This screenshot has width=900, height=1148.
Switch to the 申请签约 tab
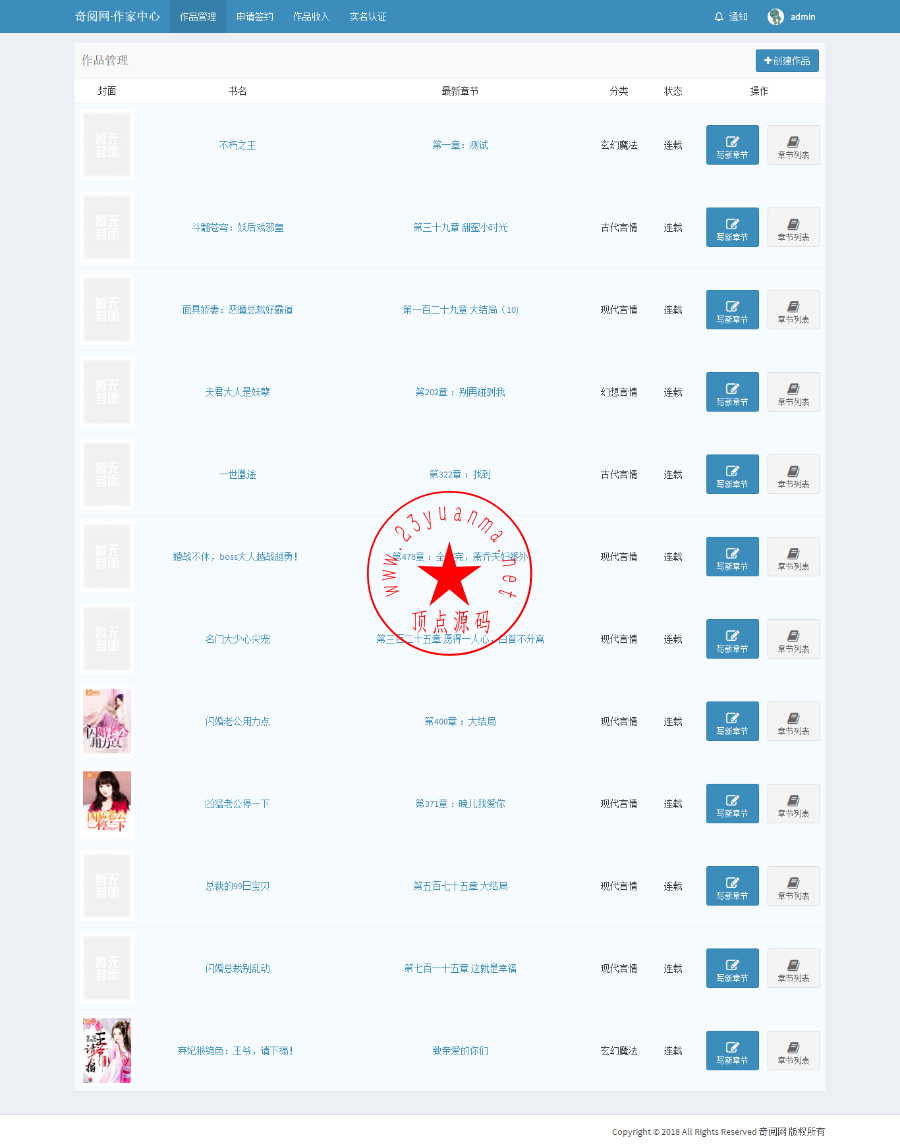255,17
